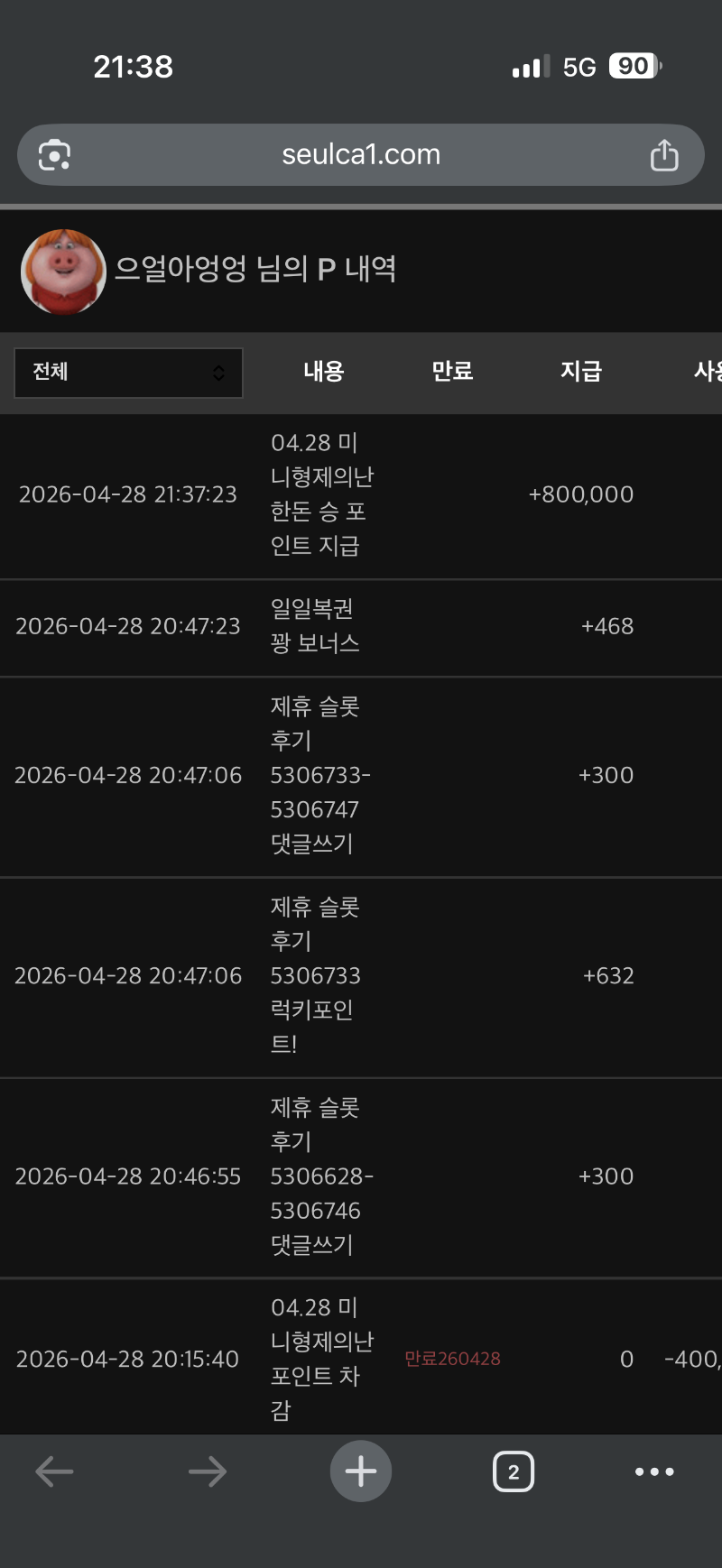Screen dimensions: 722x1568
Task: Open the 전체 filter dropdown
Action: click(128, 373)
